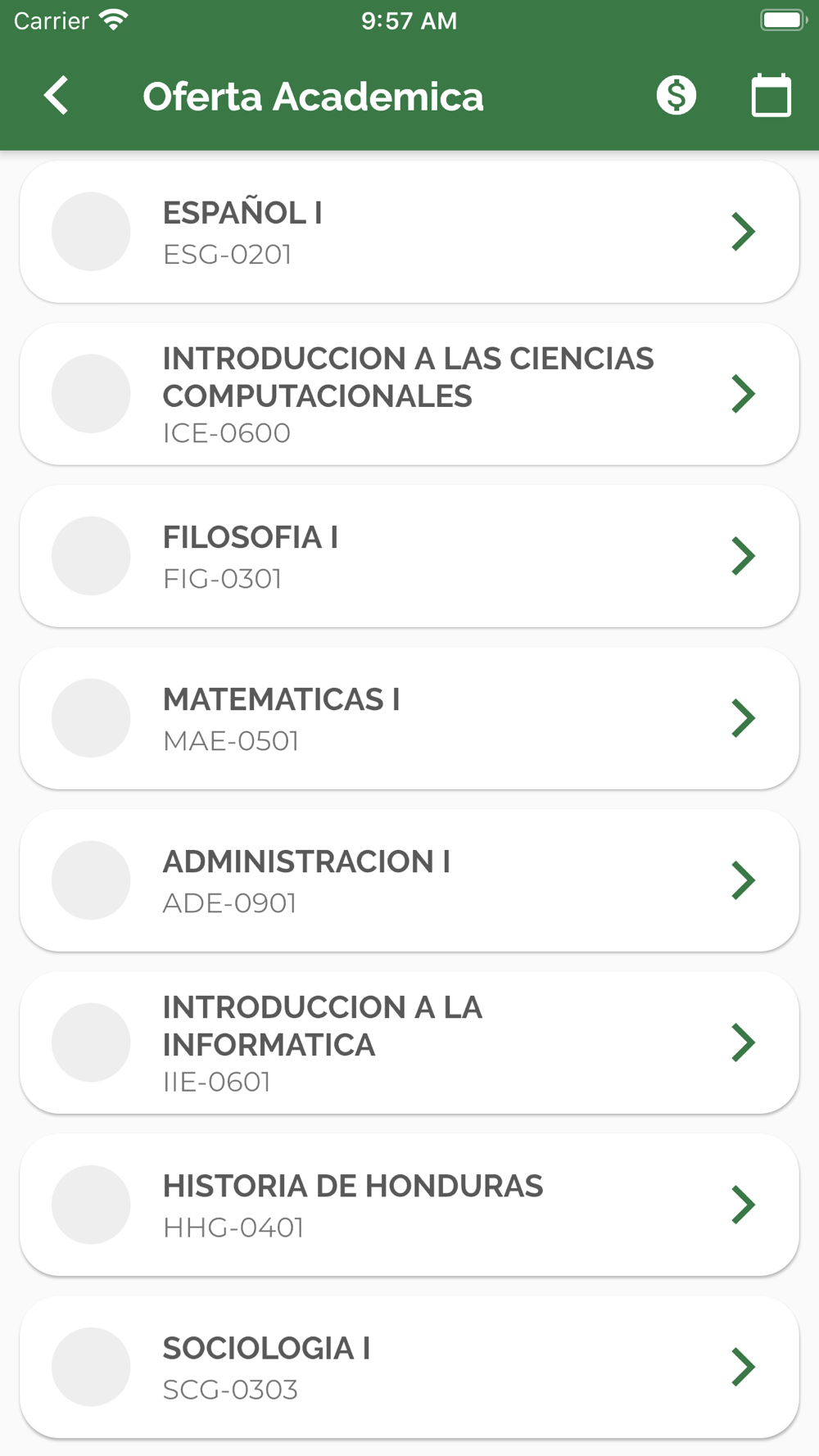Choose ADMINISTRACION I from the list
The height and width of the screenshot is (1456, 819).
coord(409,880)
